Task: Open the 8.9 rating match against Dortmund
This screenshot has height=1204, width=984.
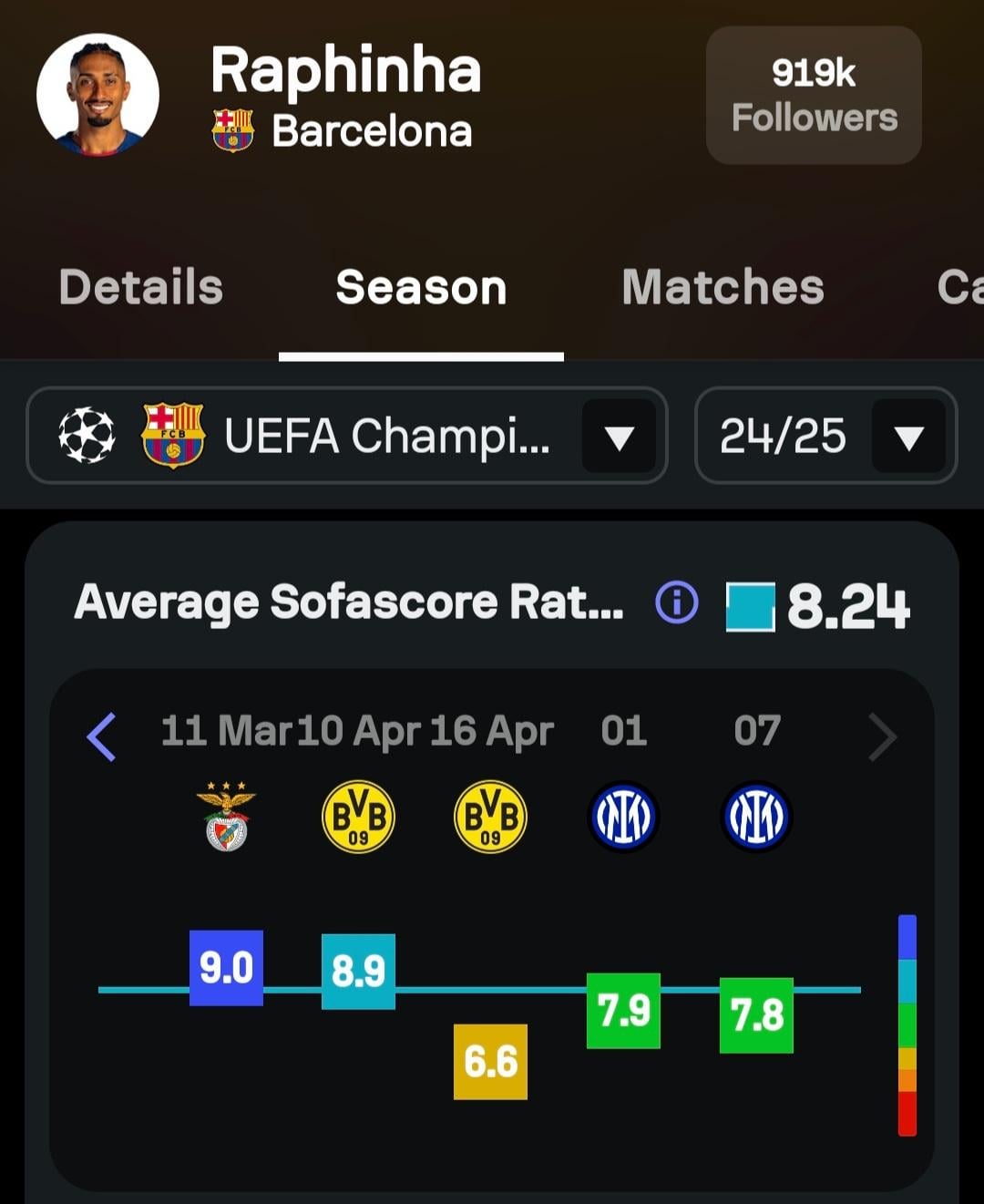Action: click(358, 972)
